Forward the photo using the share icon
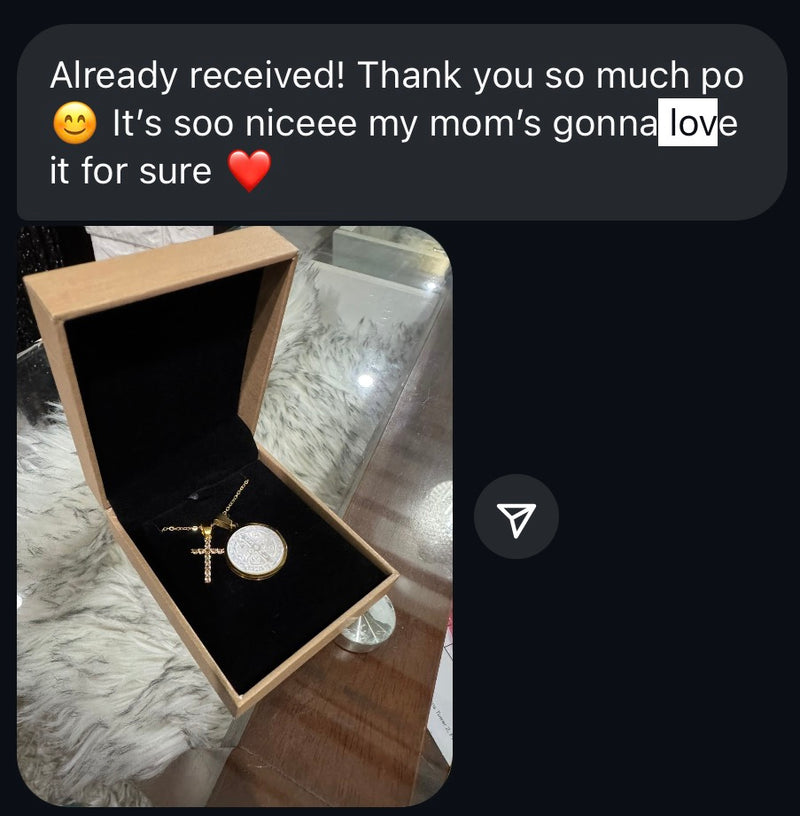This screenshot has width=800, height=816. [x=516, y=517]
